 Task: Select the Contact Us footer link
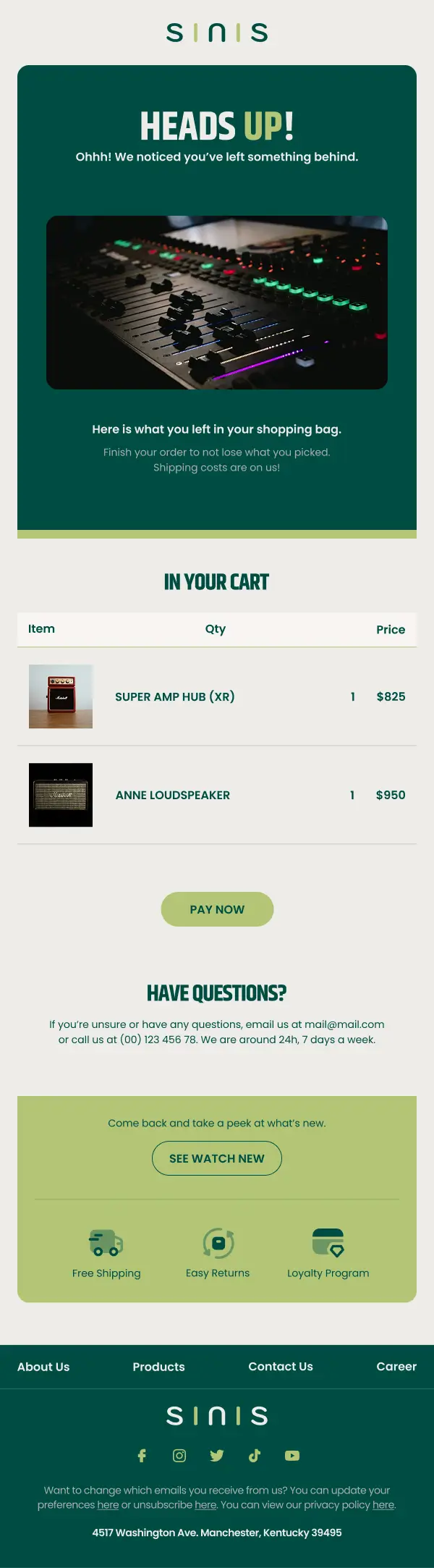click(281, 1367)
